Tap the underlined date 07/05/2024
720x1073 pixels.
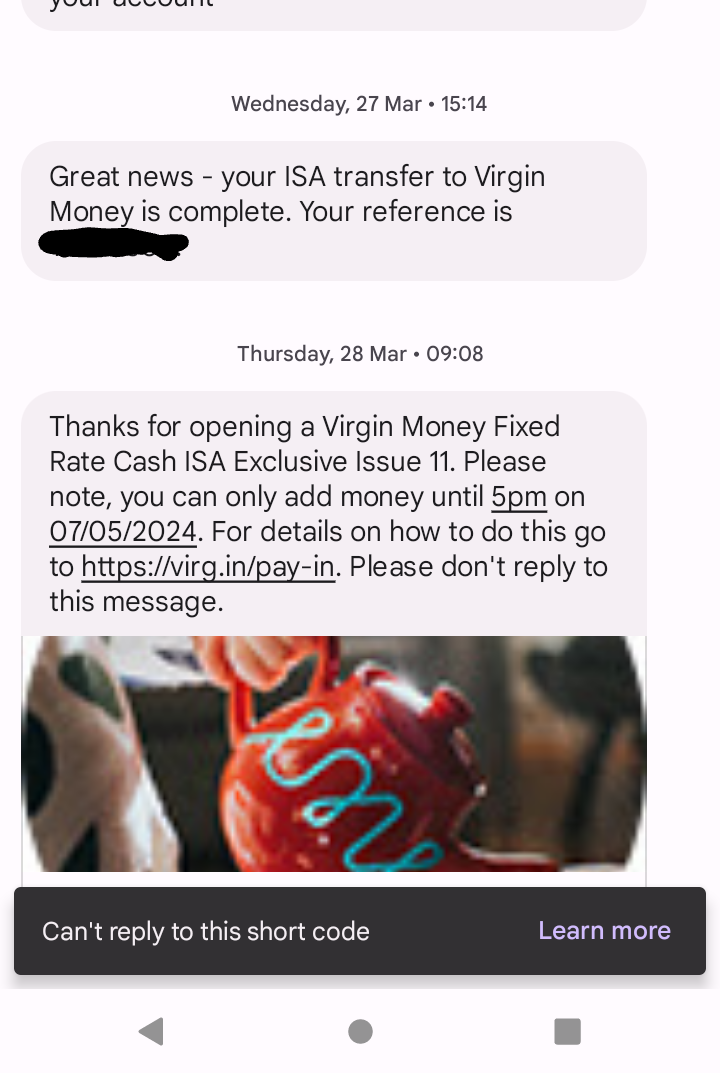coord(123,532)
